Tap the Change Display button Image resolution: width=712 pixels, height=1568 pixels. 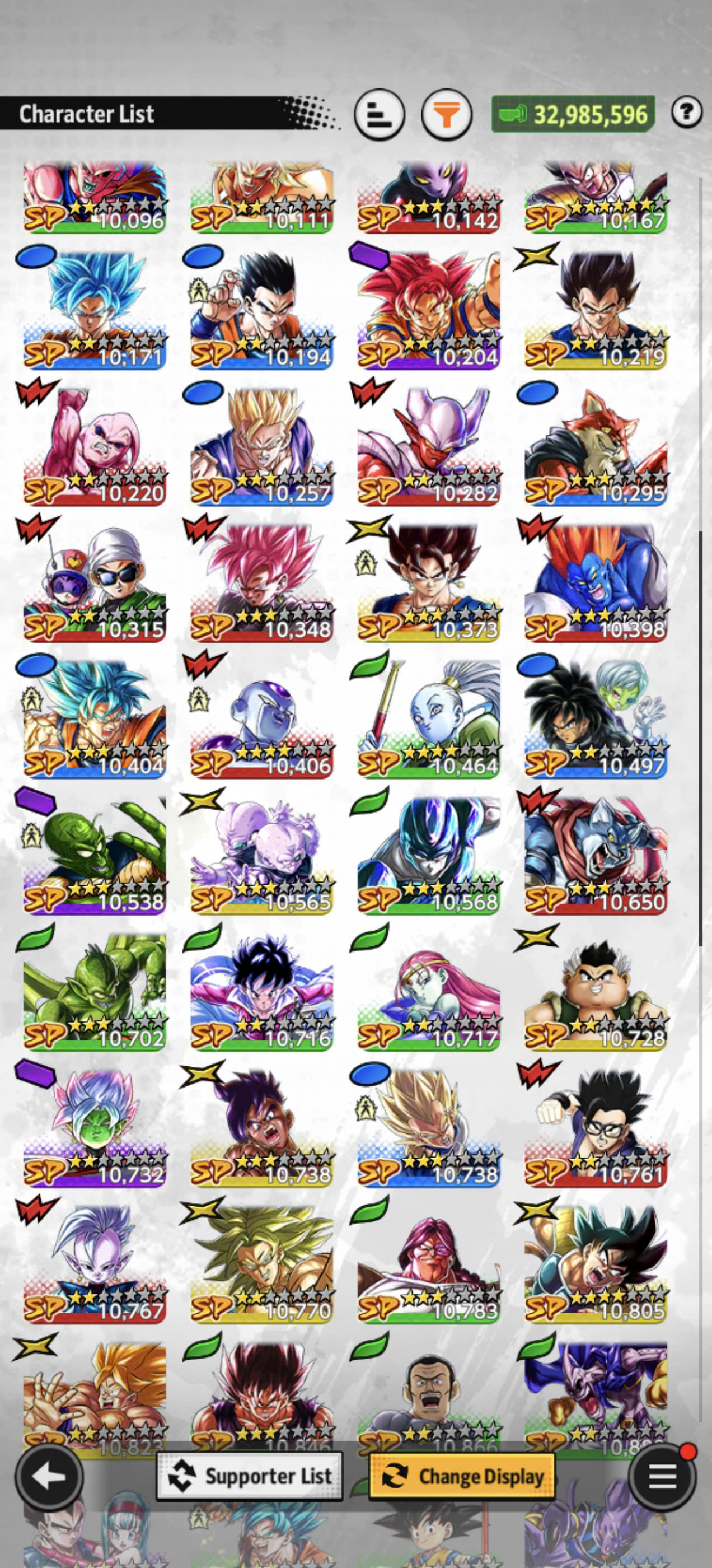click(x=462, y=1476)
